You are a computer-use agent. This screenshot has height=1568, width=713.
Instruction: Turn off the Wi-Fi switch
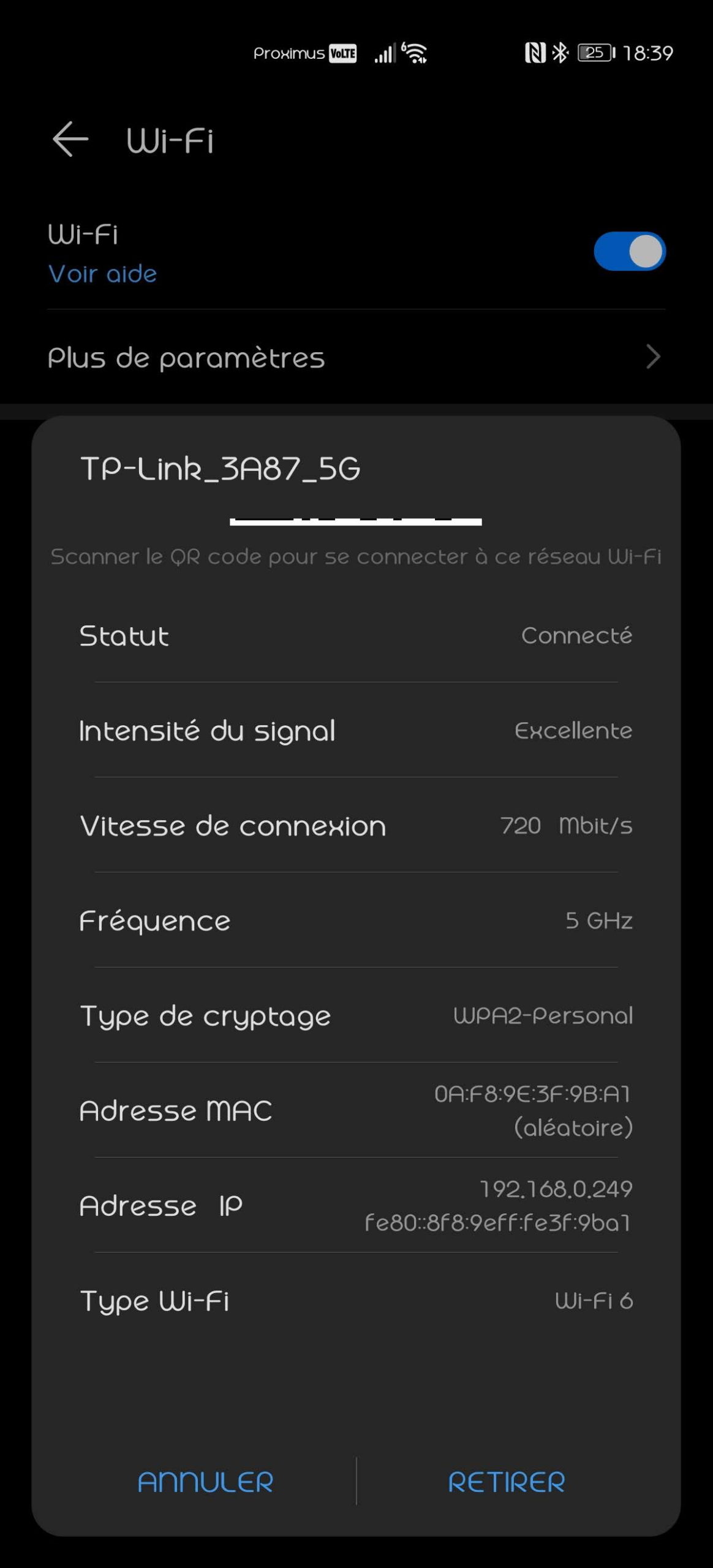629,251
